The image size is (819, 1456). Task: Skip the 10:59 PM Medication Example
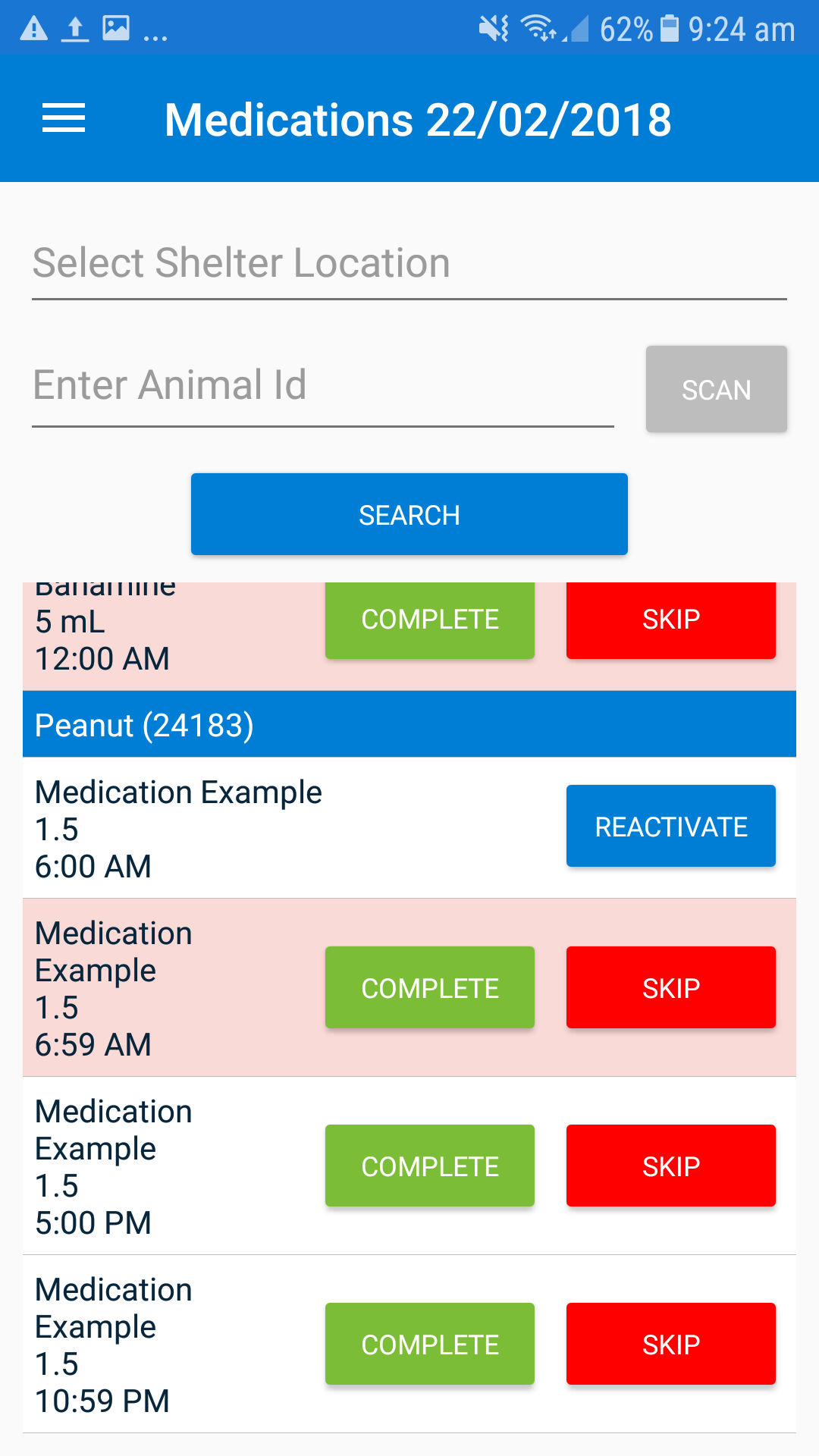click(670, 1344)
